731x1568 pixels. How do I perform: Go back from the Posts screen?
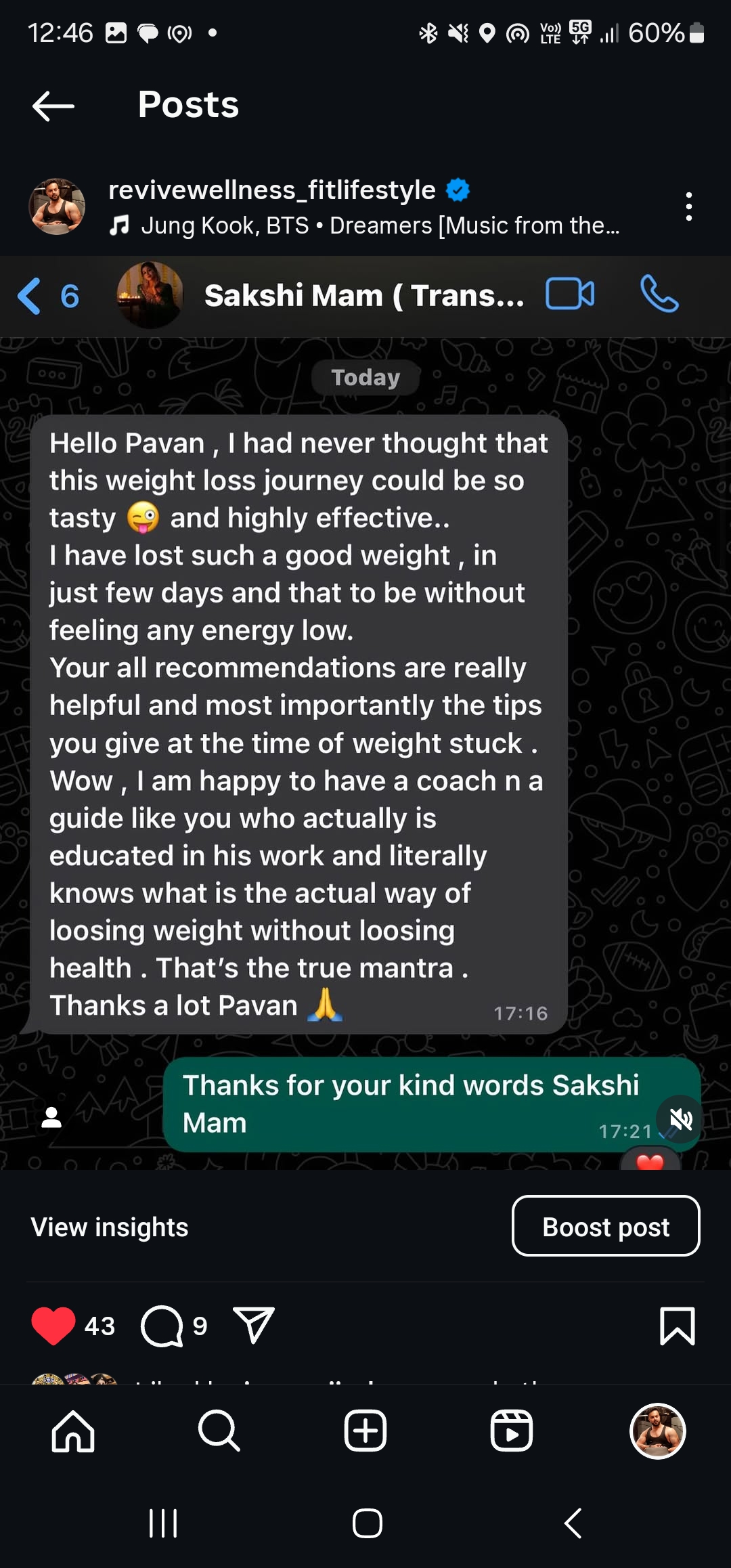pos(53,106)
